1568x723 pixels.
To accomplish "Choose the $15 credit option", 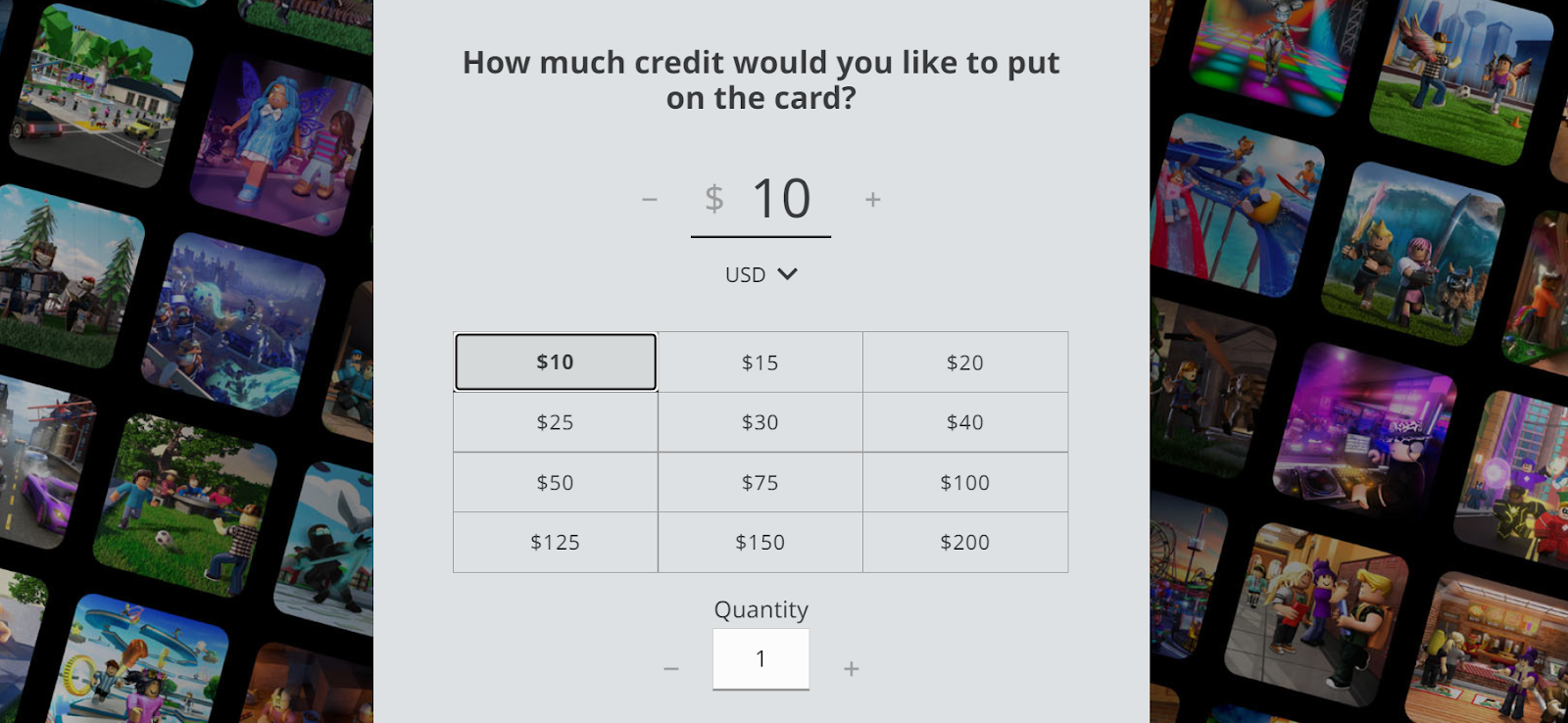I will 759,362.
